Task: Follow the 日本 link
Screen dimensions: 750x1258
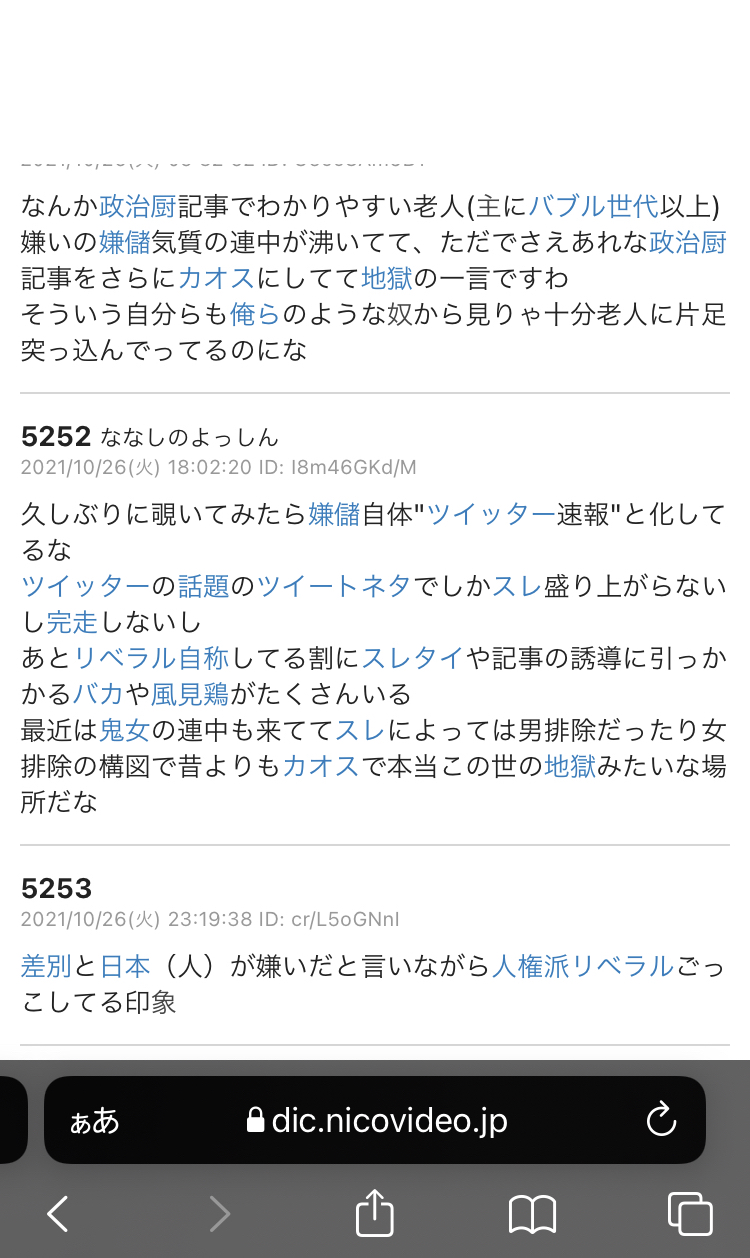Action: tap(125, 966)
